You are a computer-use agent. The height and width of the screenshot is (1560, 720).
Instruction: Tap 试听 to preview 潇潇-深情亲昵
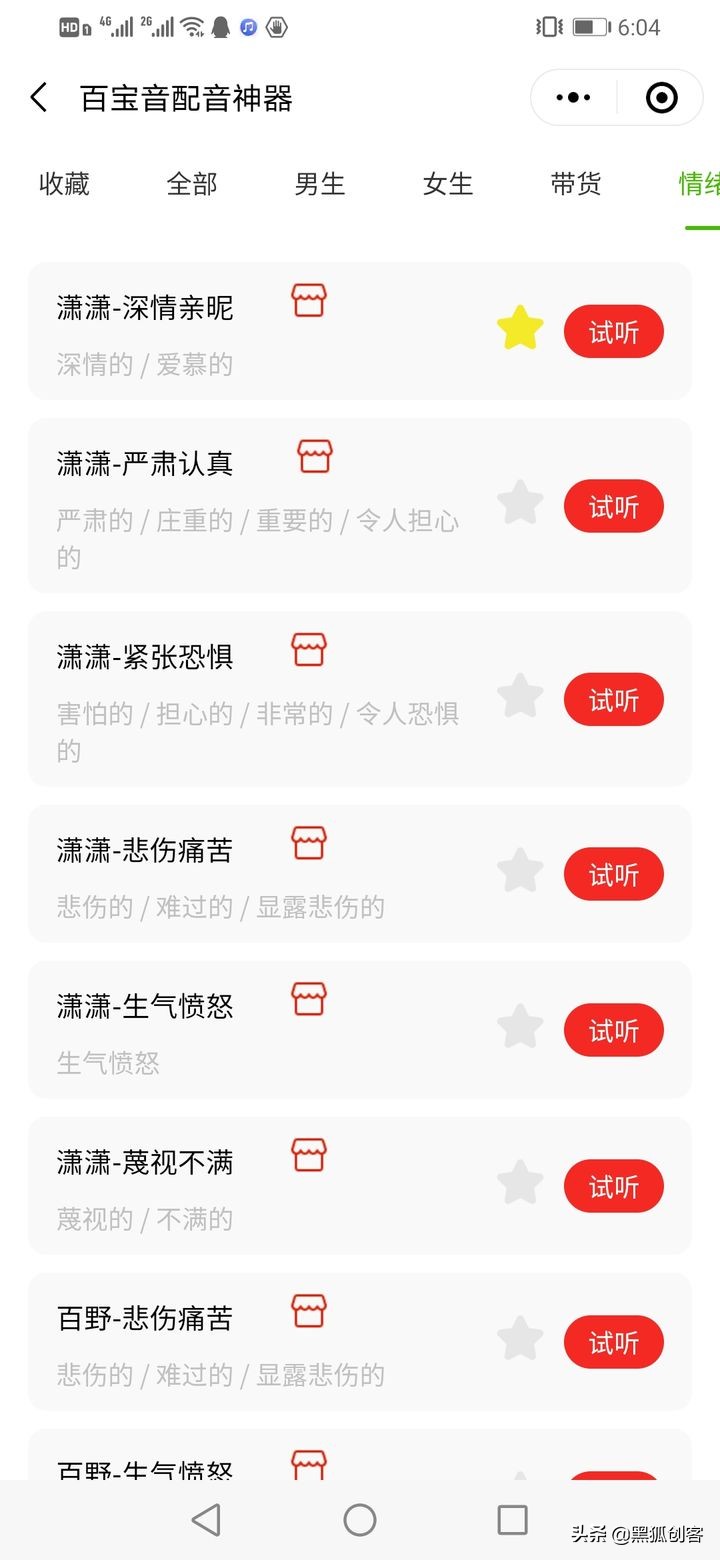[613, 331]
